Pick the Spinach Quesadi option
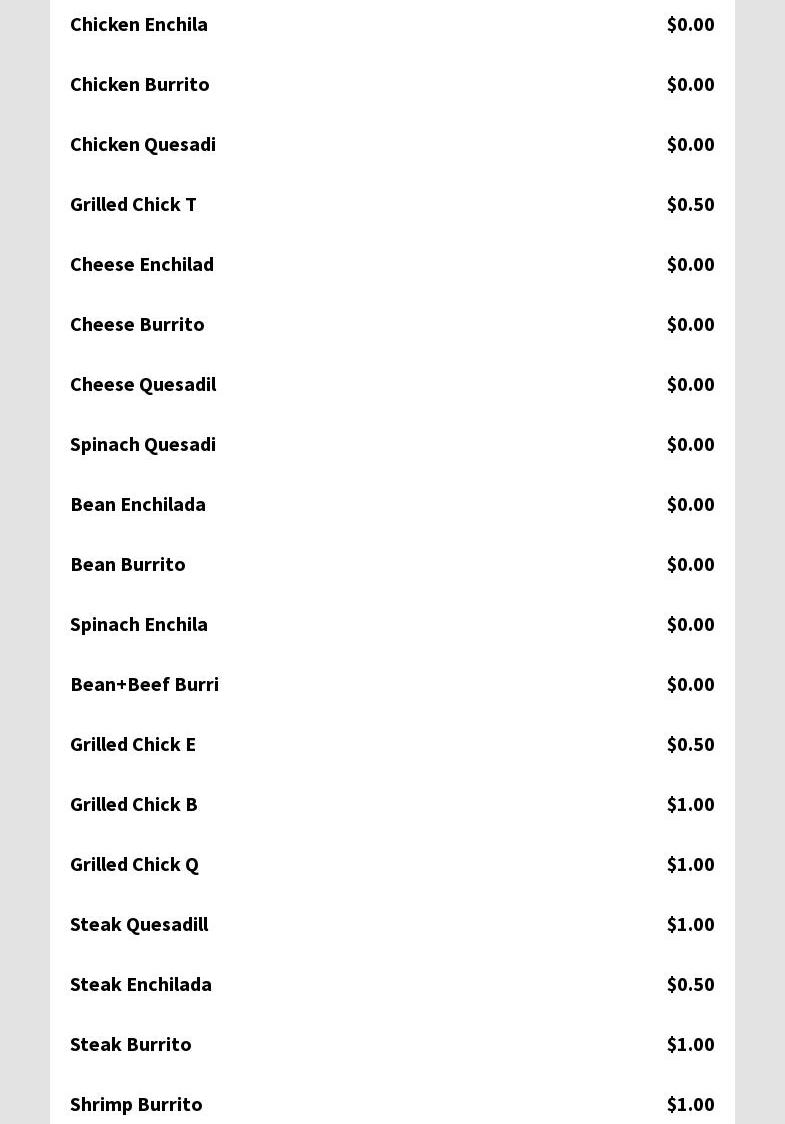 coord(143,444)
